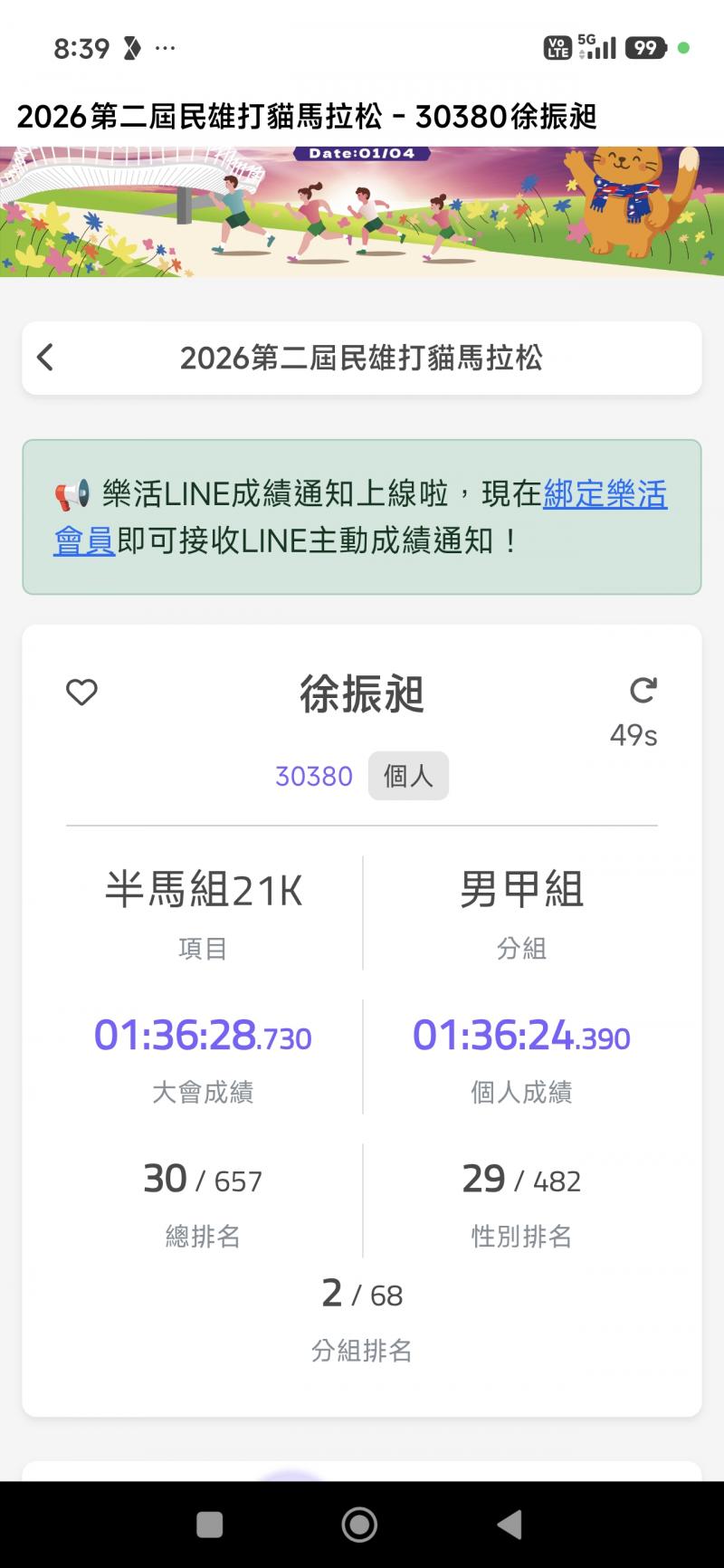This screenshot has width=724, height=1568.
Task: Open the 綁定樂活會員 link
Action: click(x=605, y=494)
